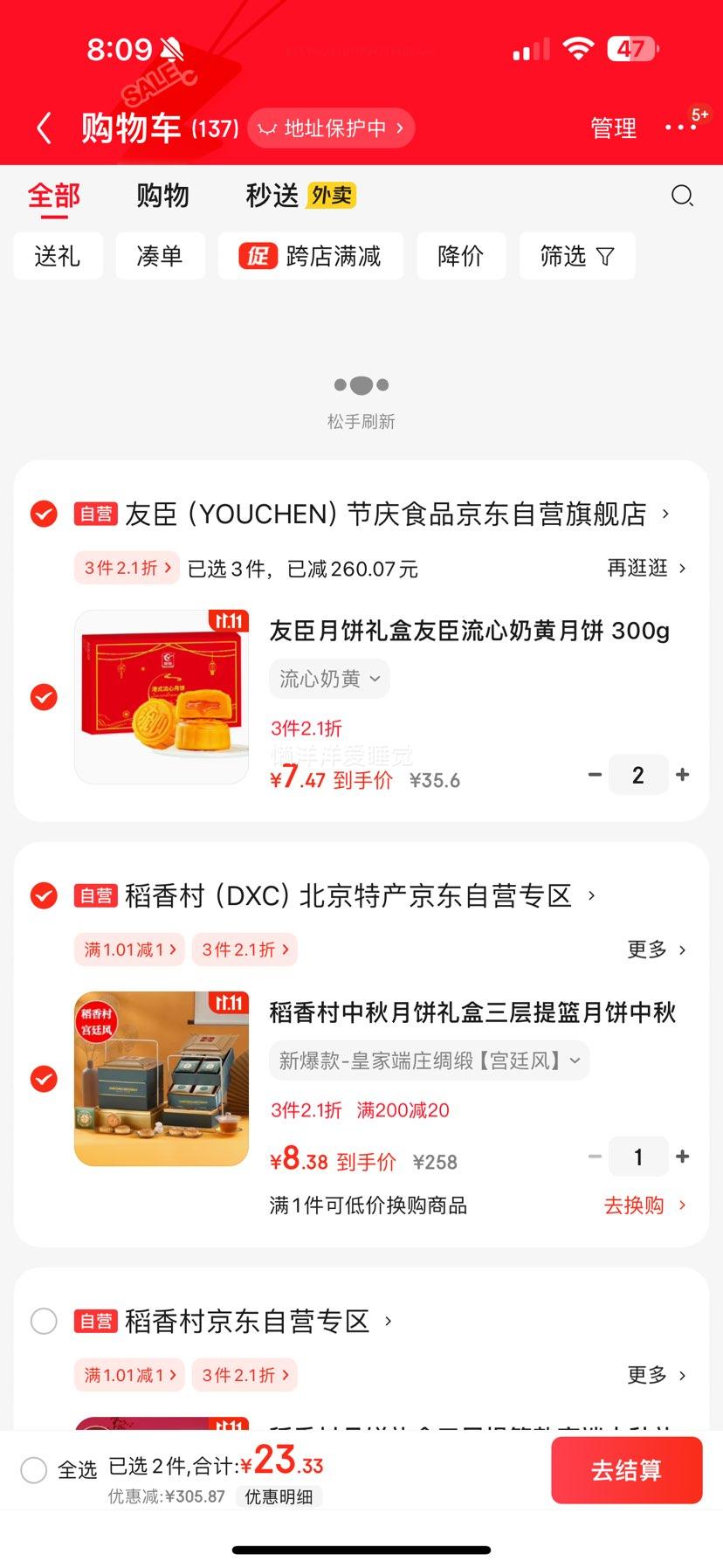723x1568 pixels.
Task: Go back from the shopping cart
Action: (x=45, y=128)
